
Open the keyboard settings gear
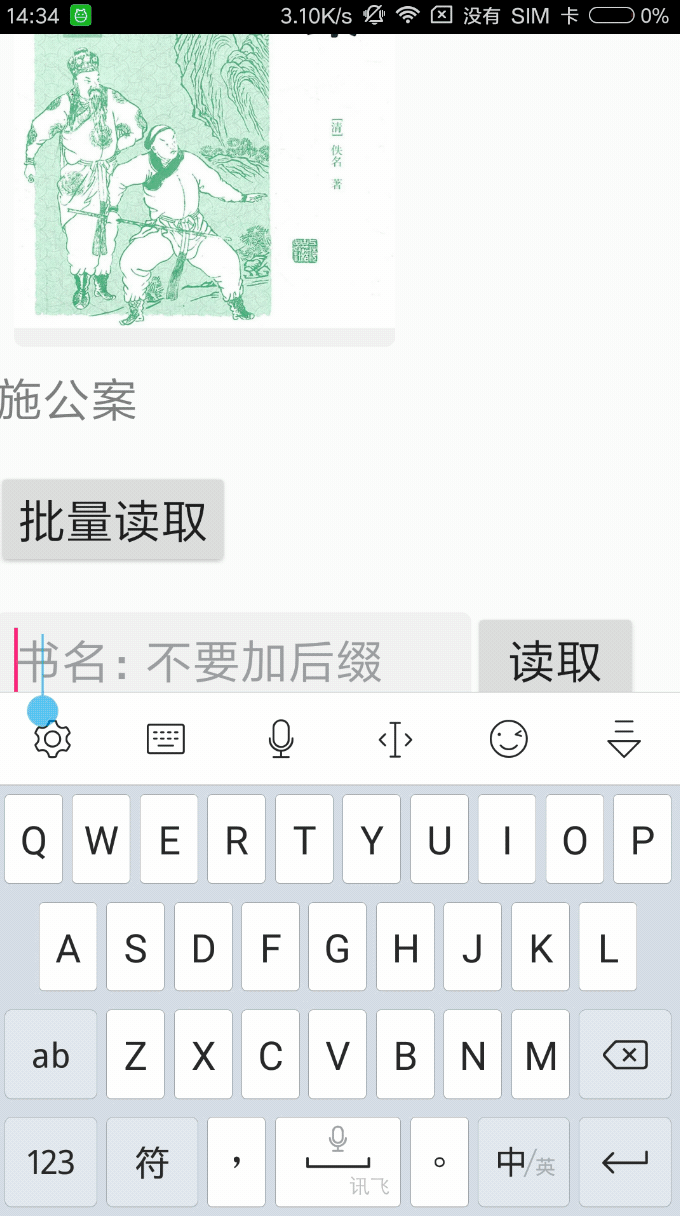52,740
